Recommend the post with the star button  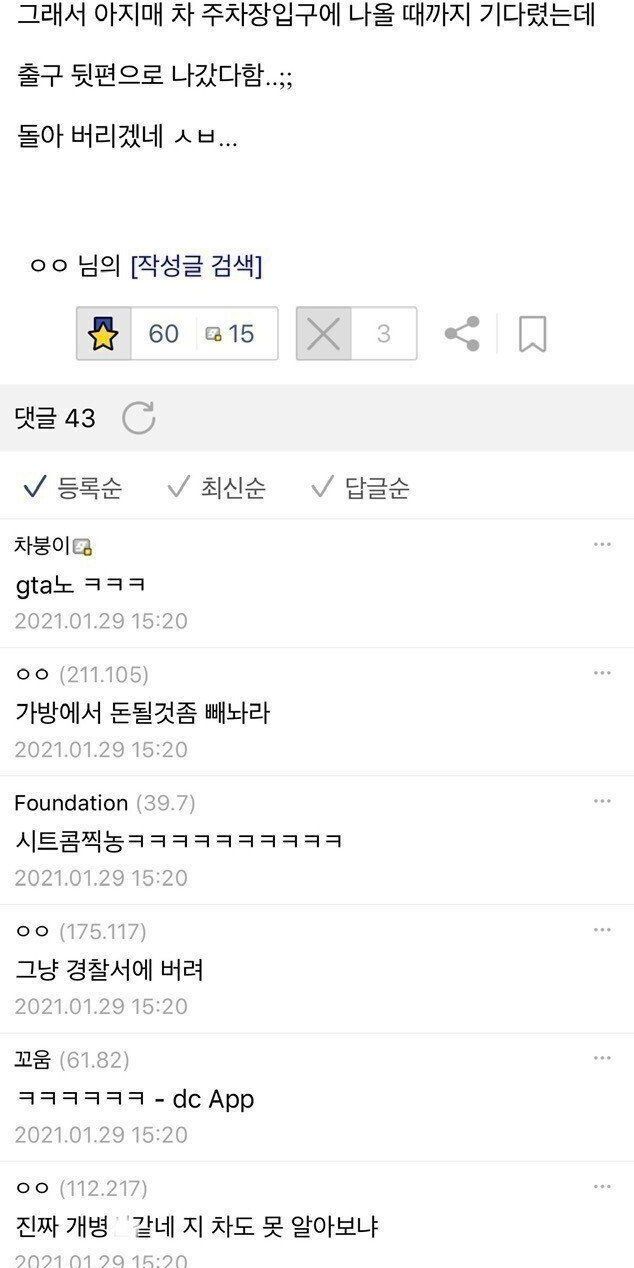[x=105, y=334]
